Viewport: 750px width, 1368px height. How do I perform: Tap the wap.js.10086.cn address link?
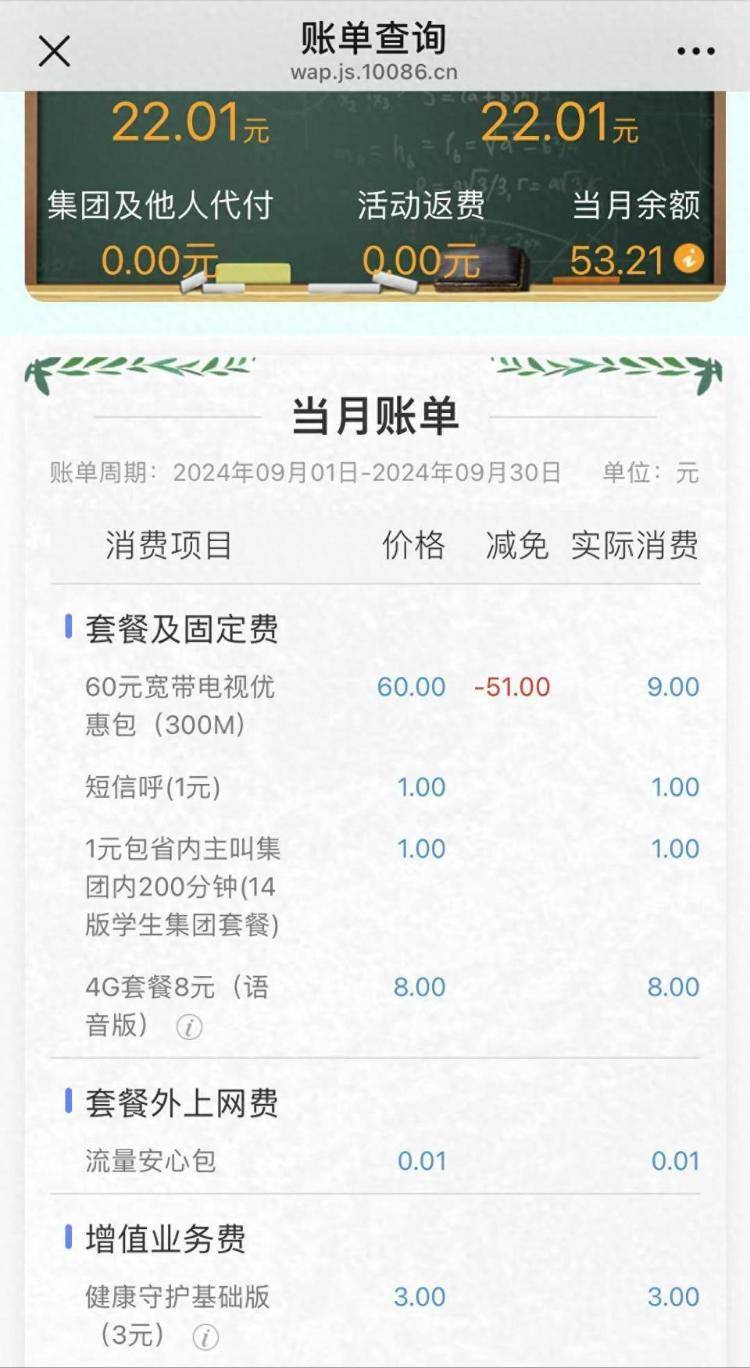(375, 70)
